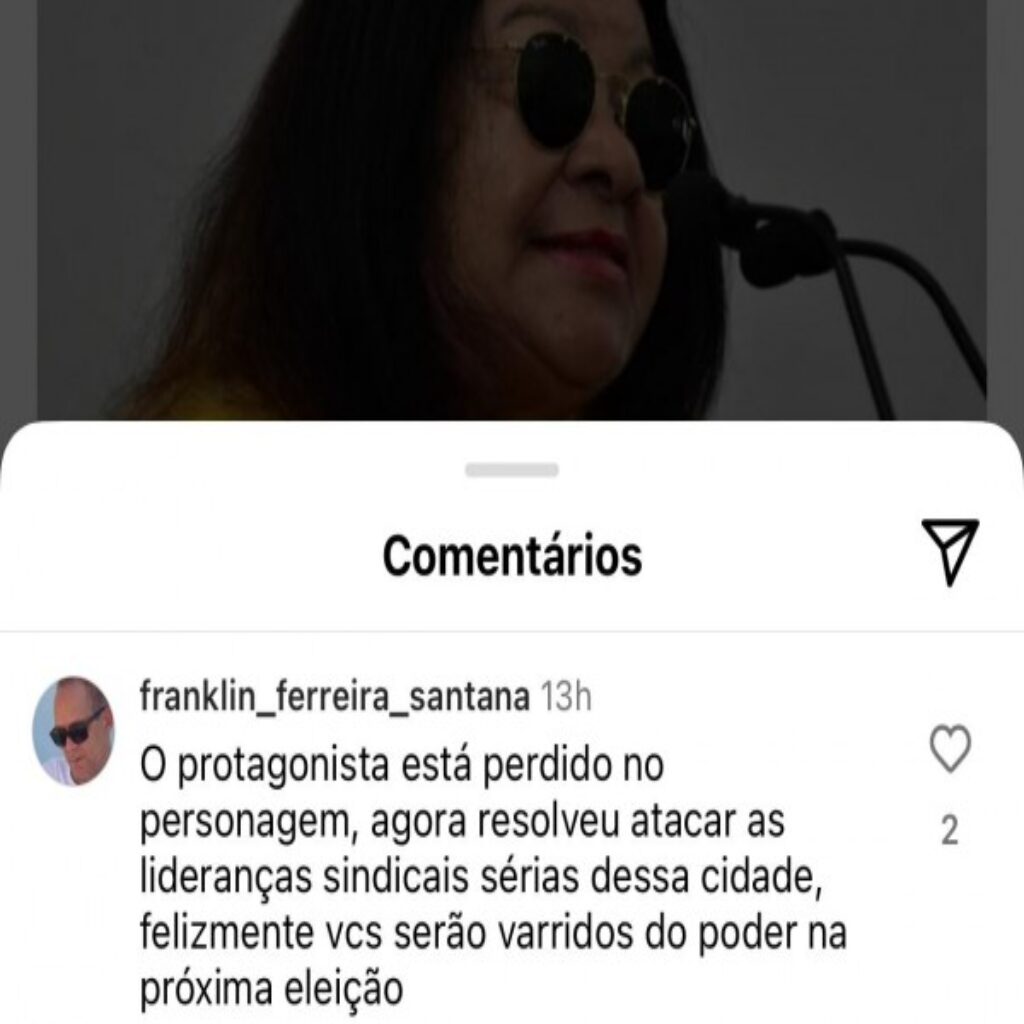
Task: Share the post via the send icon
Action: click(x=948, y=552)
